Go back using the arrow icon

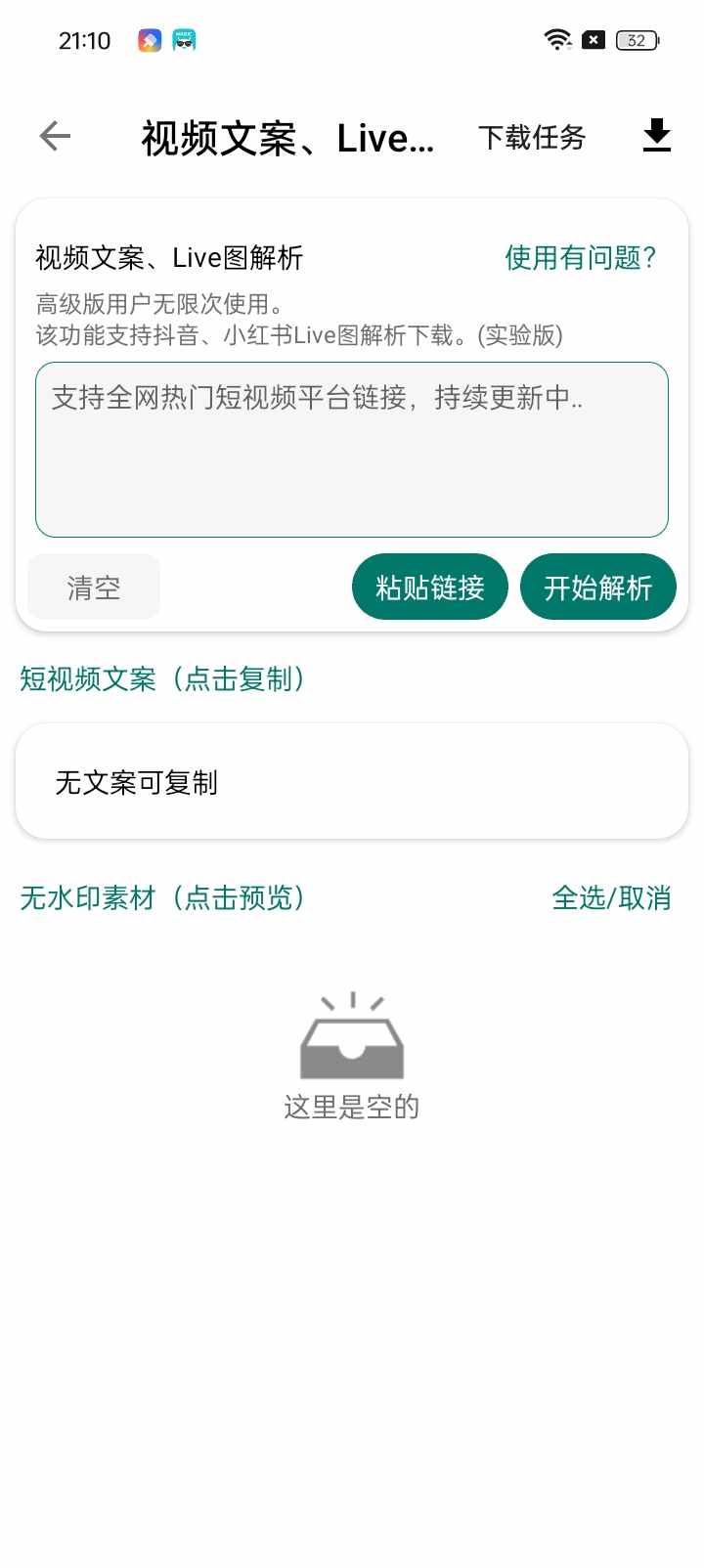pyautogui.click(x=56, y=137)
